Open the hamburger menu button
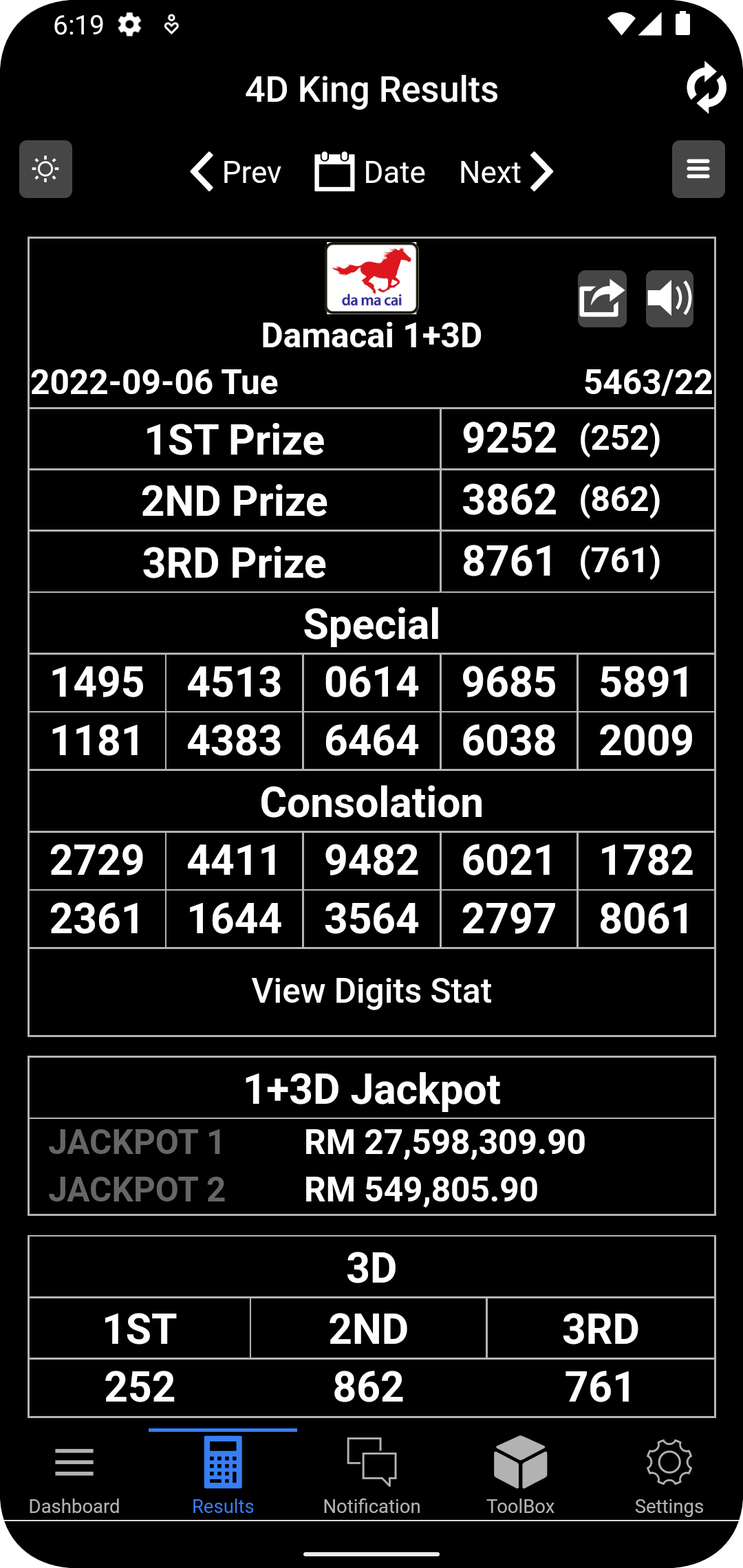The width and height of the screenshot is (743, 1568). pos(698,169)
